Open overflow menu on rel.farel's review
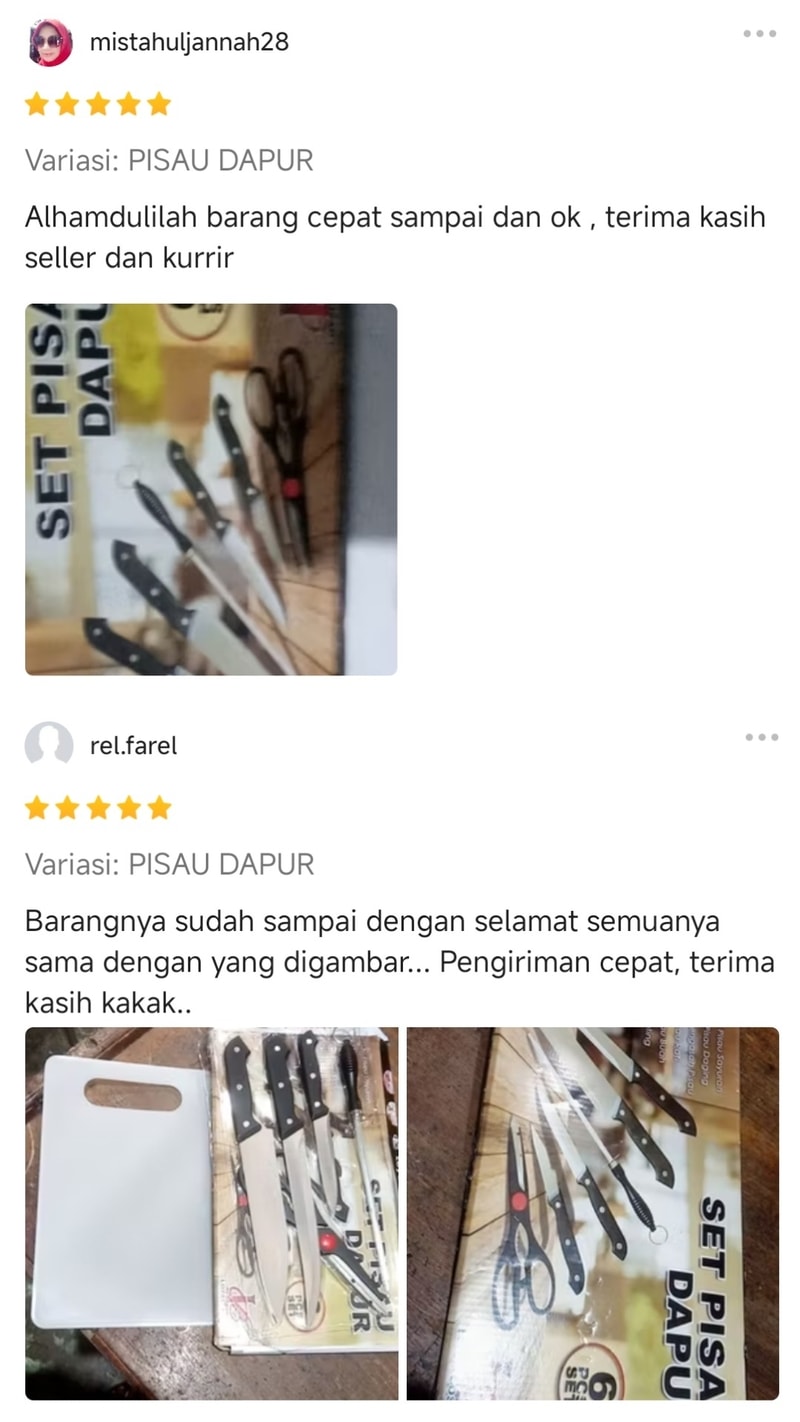Viewport: 800px width, 1422px height. point(760,738)
